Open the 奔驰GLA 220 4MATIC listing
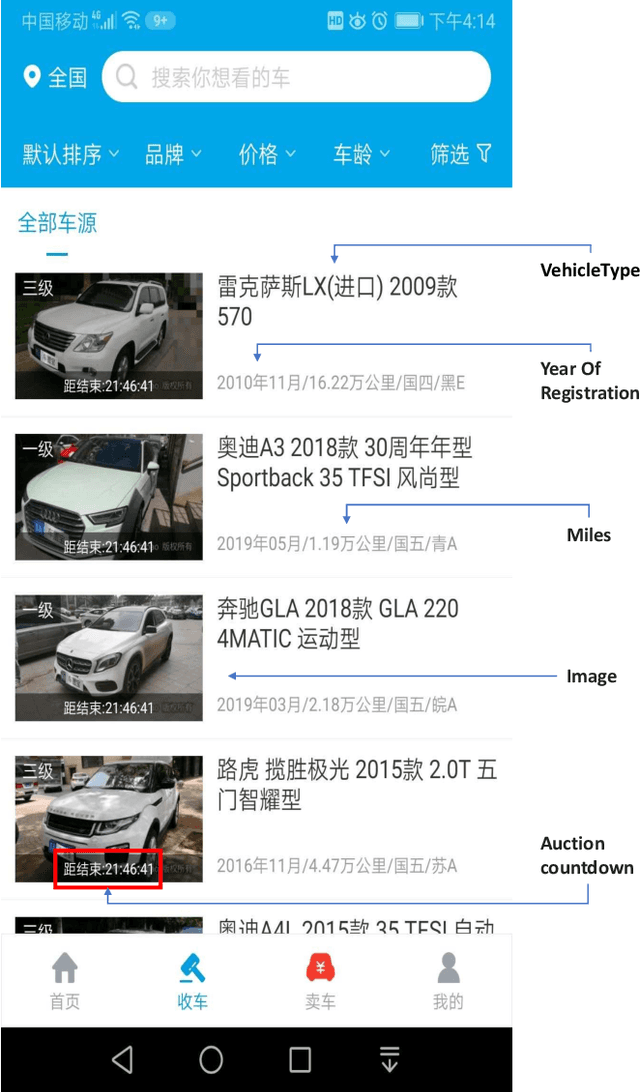Viewport: 640px width, 1092px height. click(x=338, y=624)
